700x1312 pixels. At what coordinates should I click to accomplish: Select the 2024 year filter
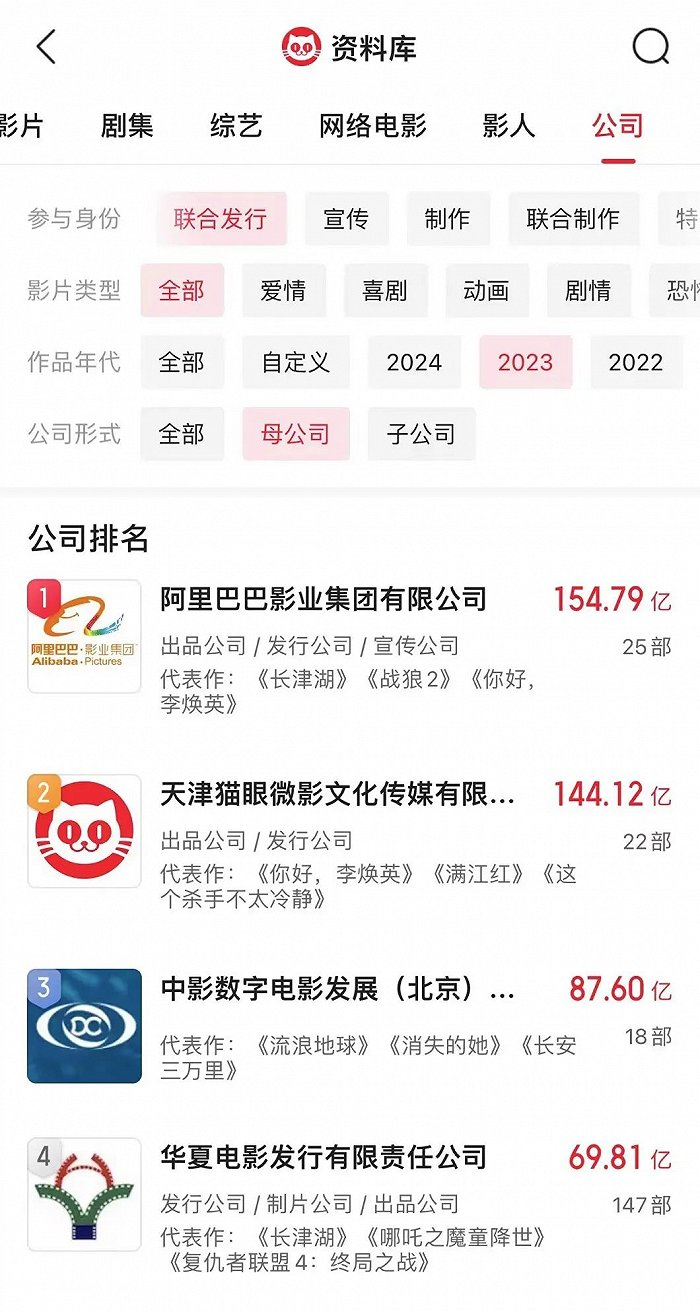pyautogui.click(x=414, y=362)
